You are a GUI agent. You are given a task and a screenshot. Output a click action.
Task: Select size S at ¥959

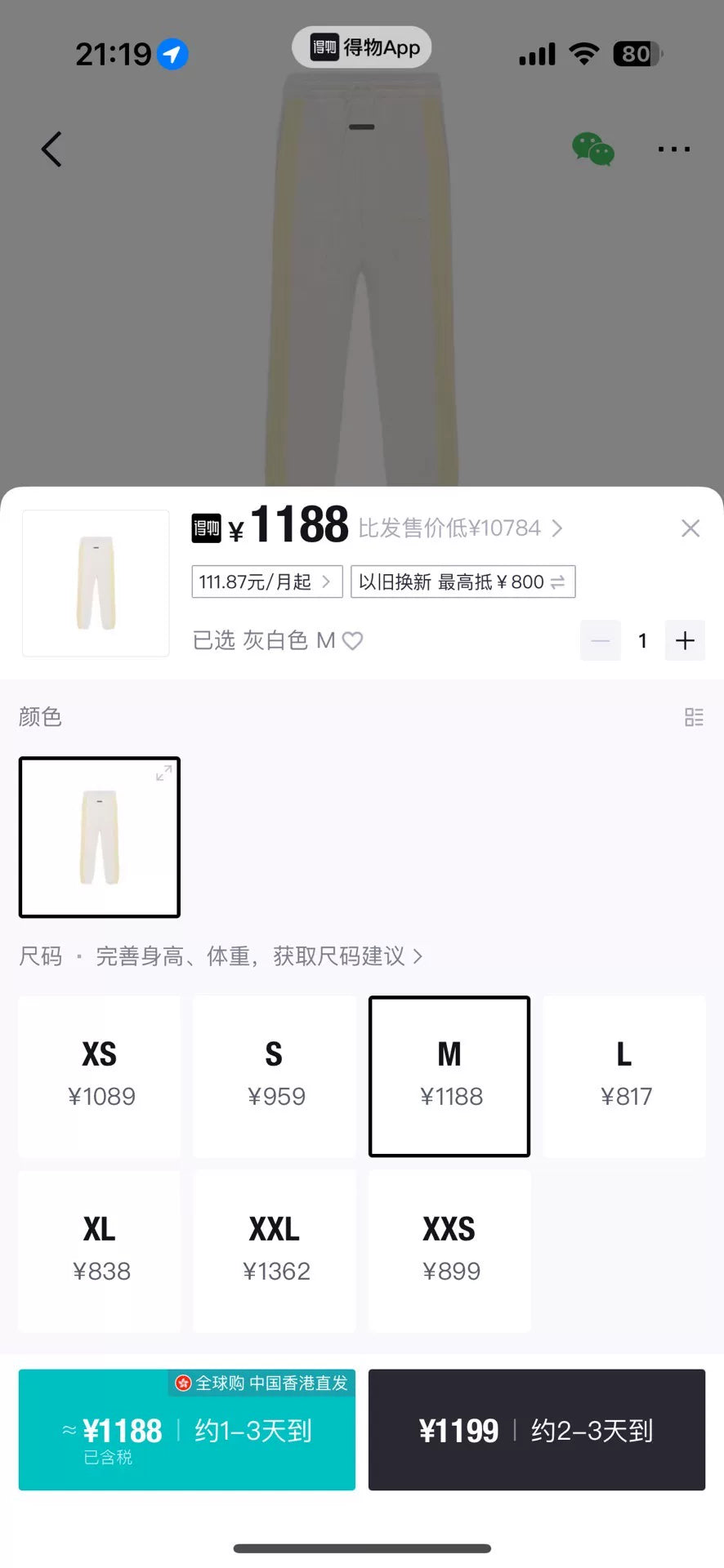click(275, 1076)
